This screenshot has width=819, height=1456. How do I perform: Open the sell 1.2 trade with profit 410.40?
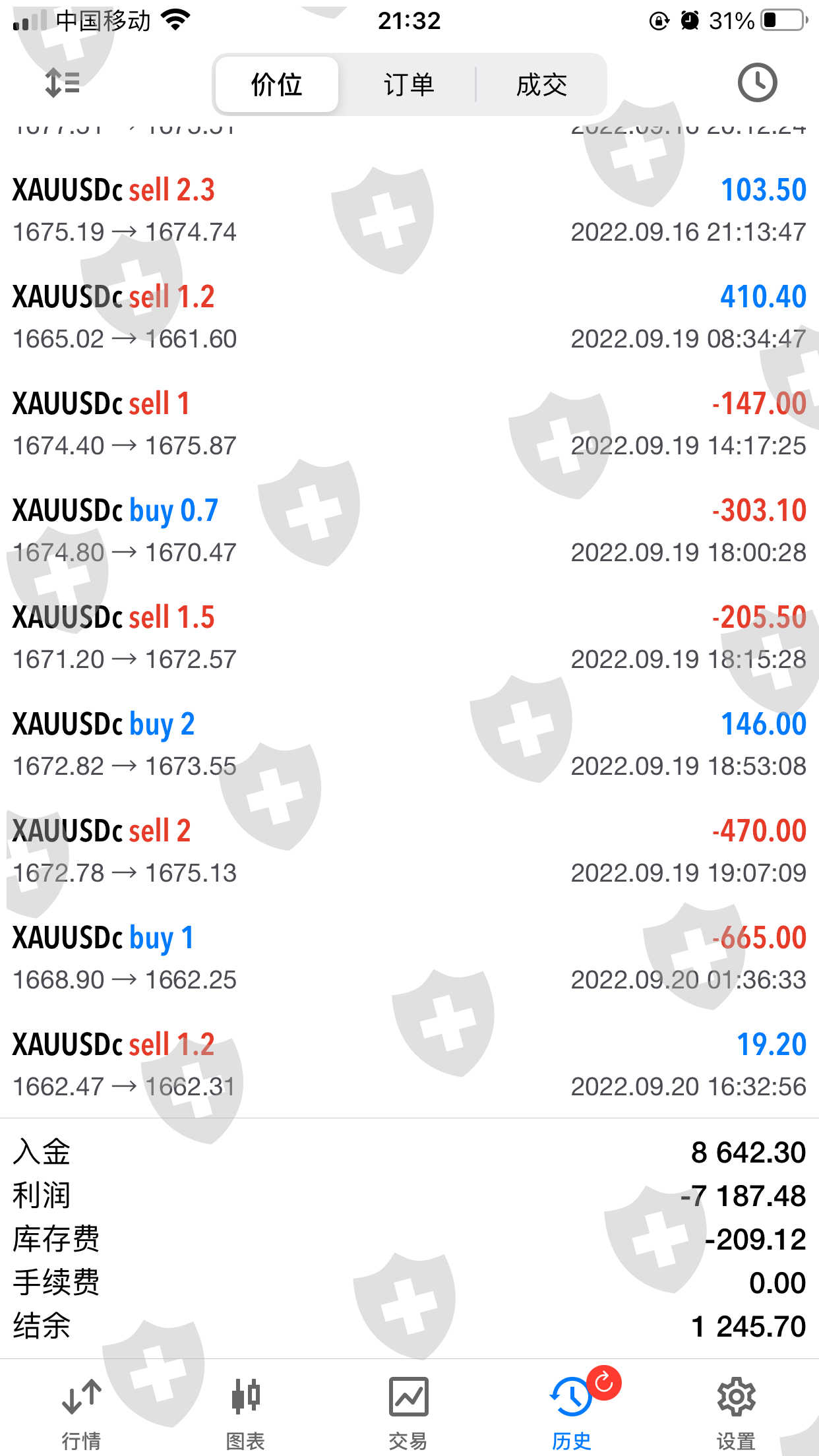point(409,317)
